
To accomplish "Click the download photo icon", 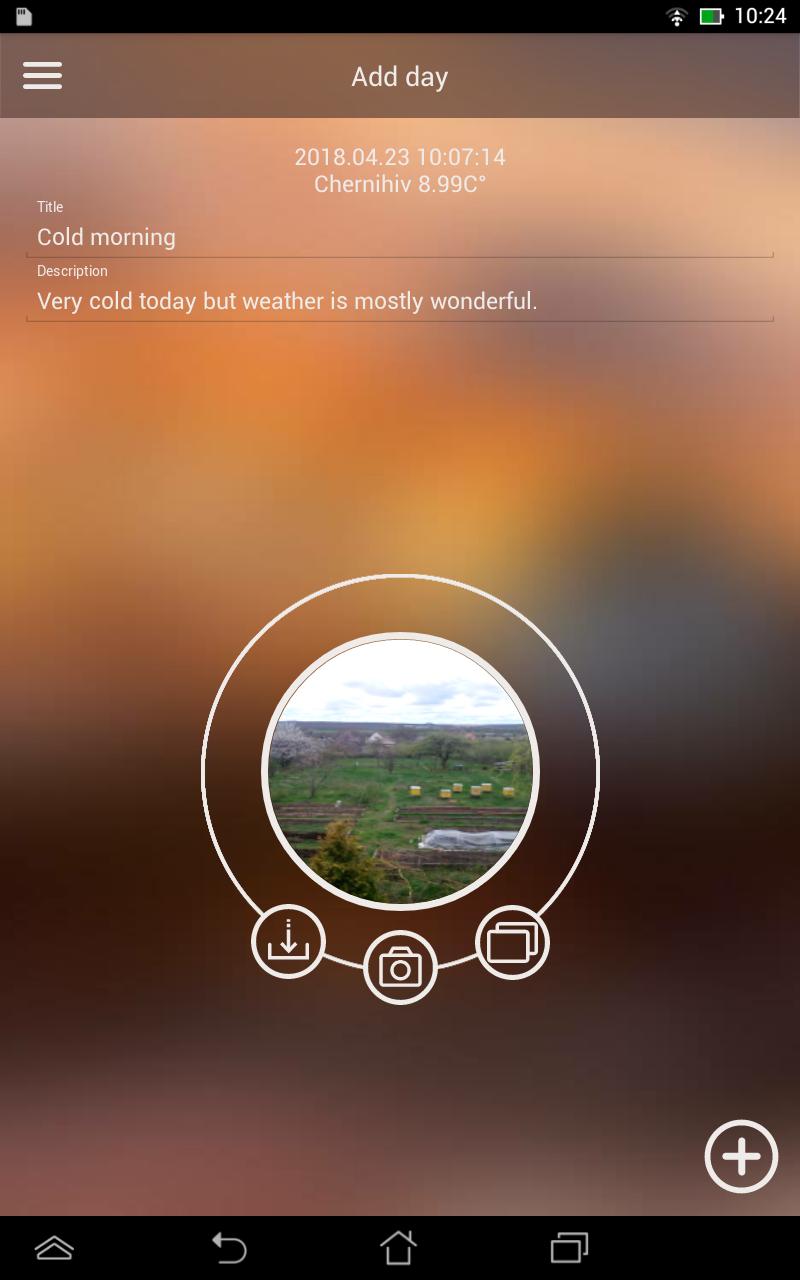I will 288,941.
